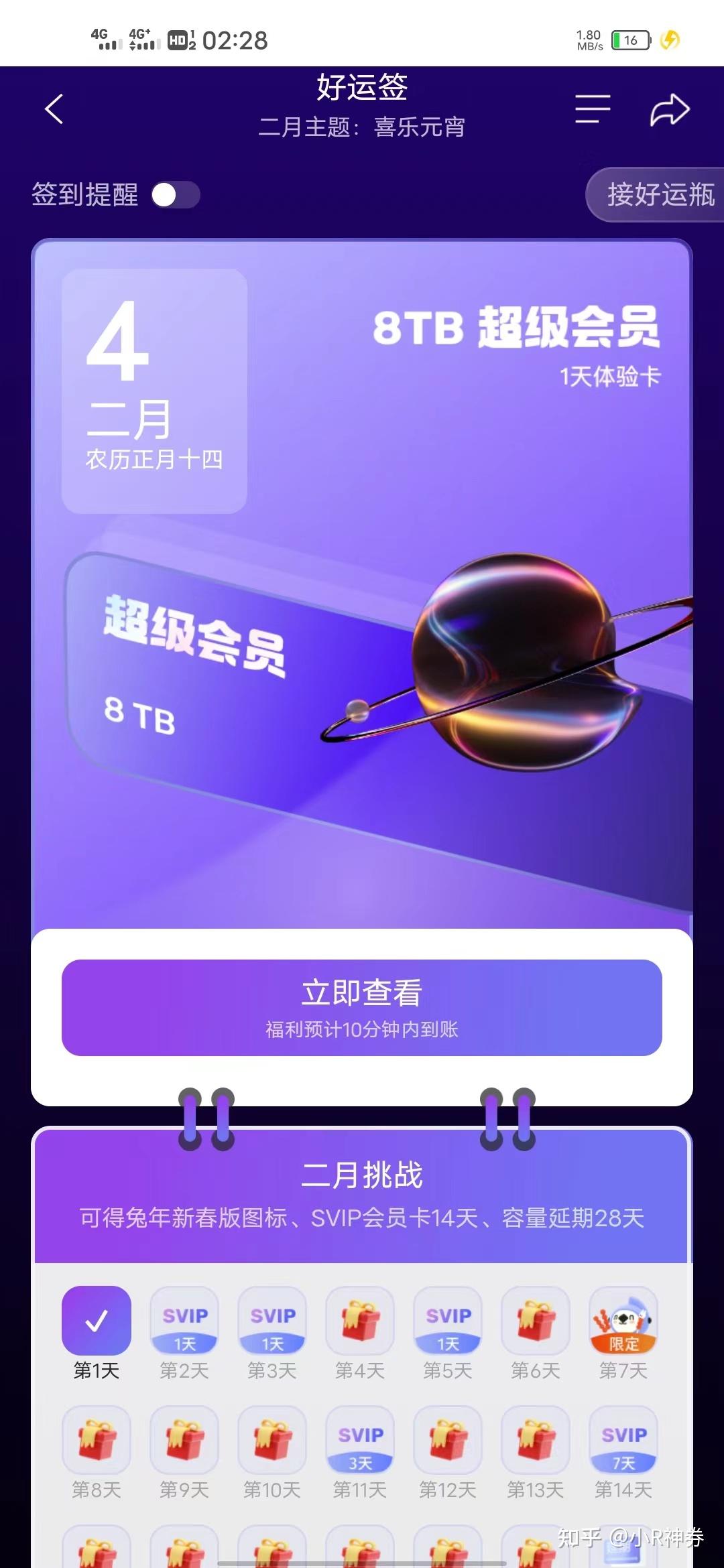Select the 第7天 限定 reward
The height and width of the screenshot is (1568, 724).
pyautogui.click(x=623, y=1321)
